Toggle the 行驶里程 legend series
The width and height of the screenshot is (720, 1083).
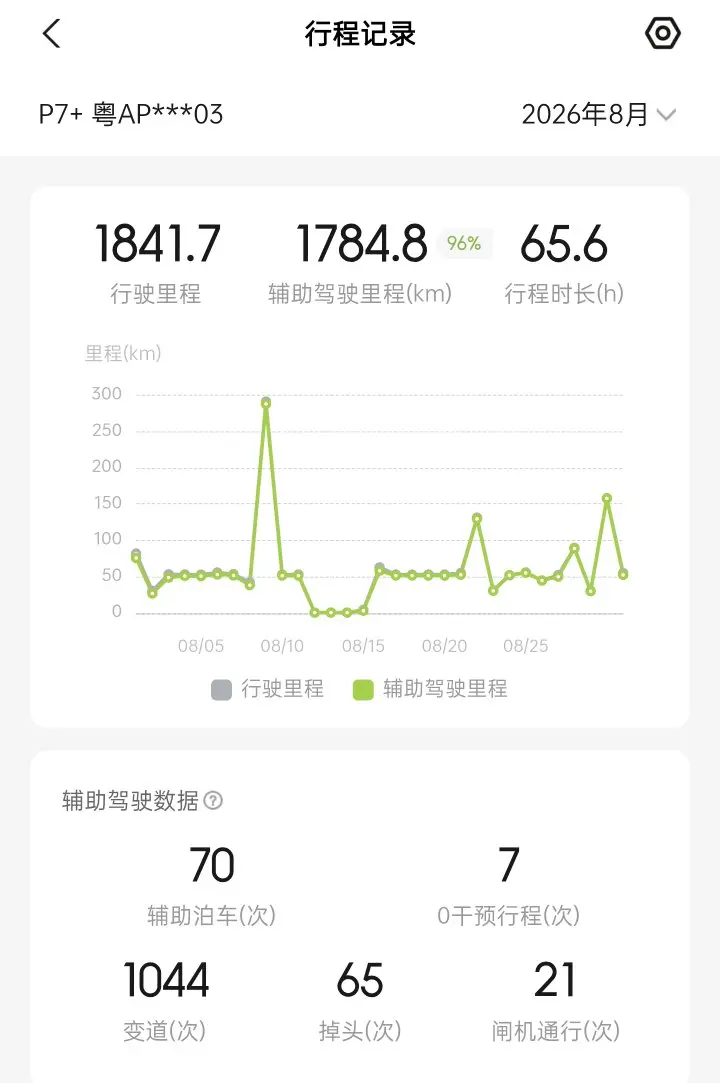[x=267, y=689]
